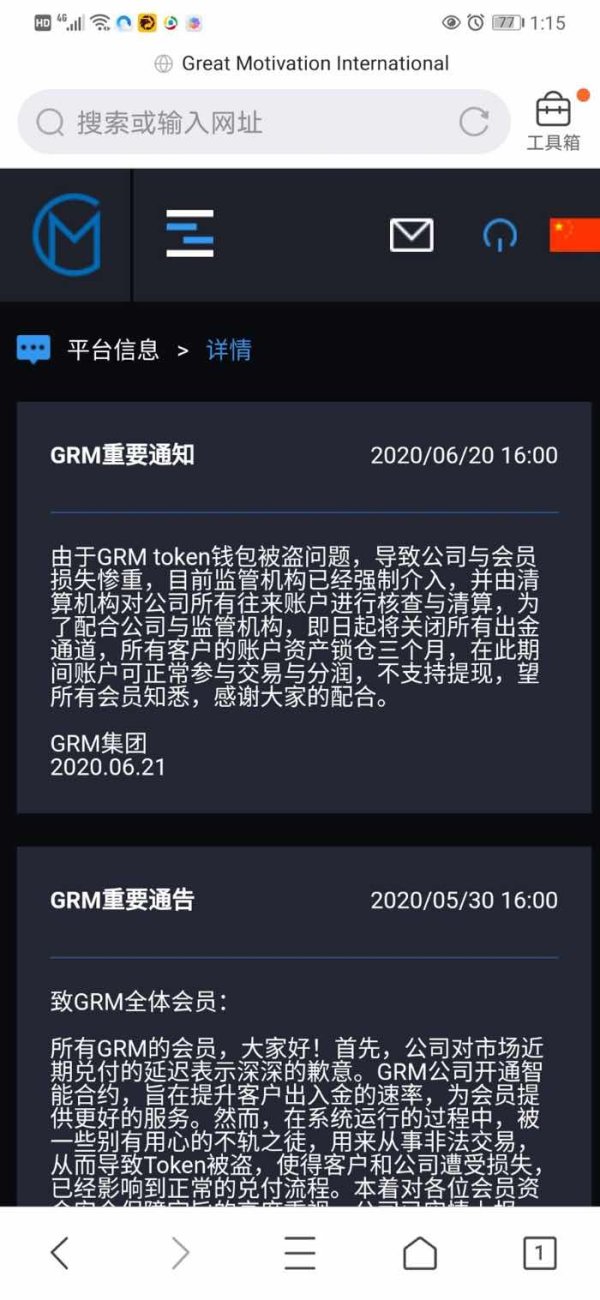The width and height of the screenshot is (600, 1300).
Task: Open the mail envelope icon
Action: [411, 235]
